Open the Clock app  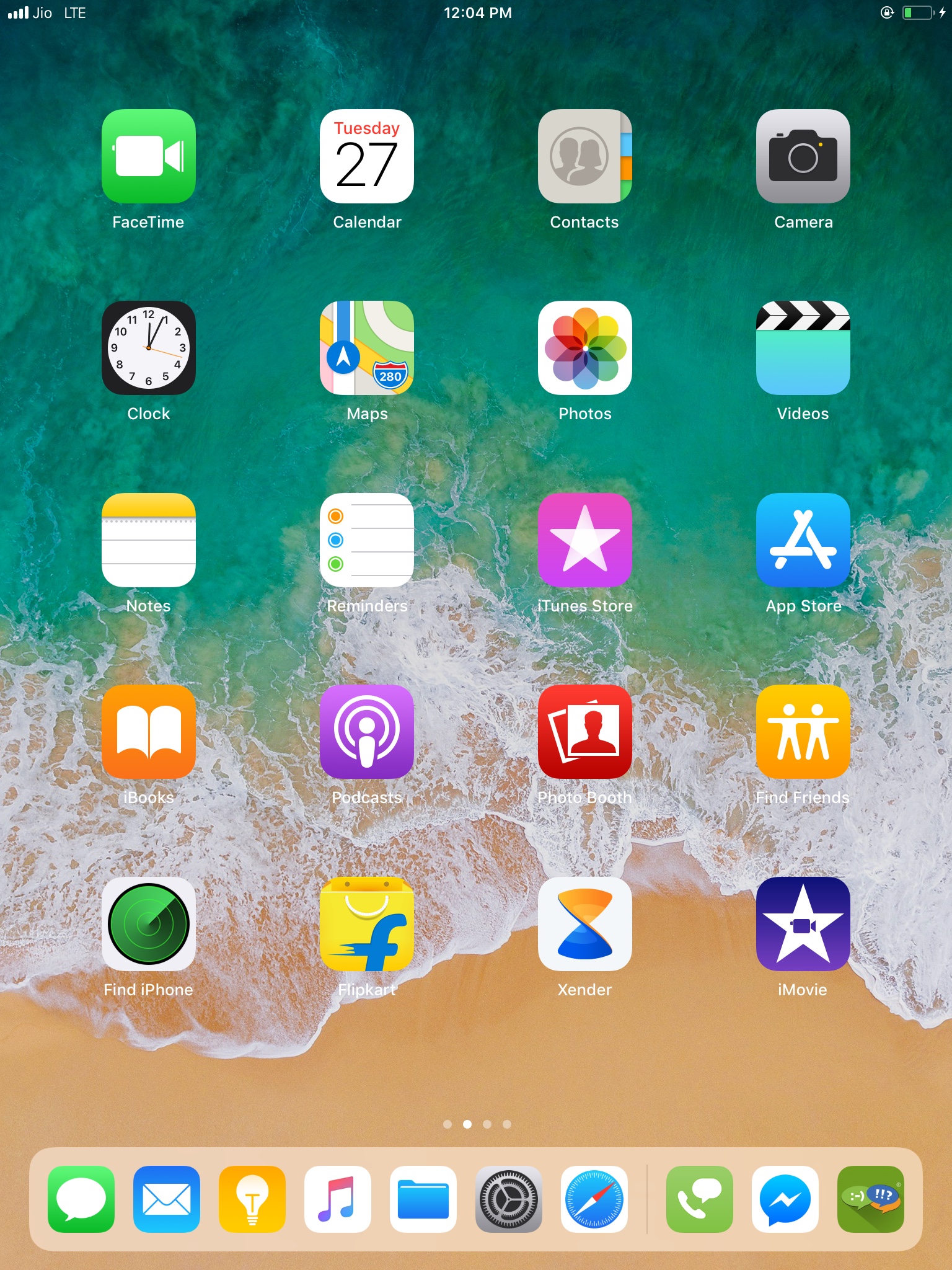pos(149,348)
